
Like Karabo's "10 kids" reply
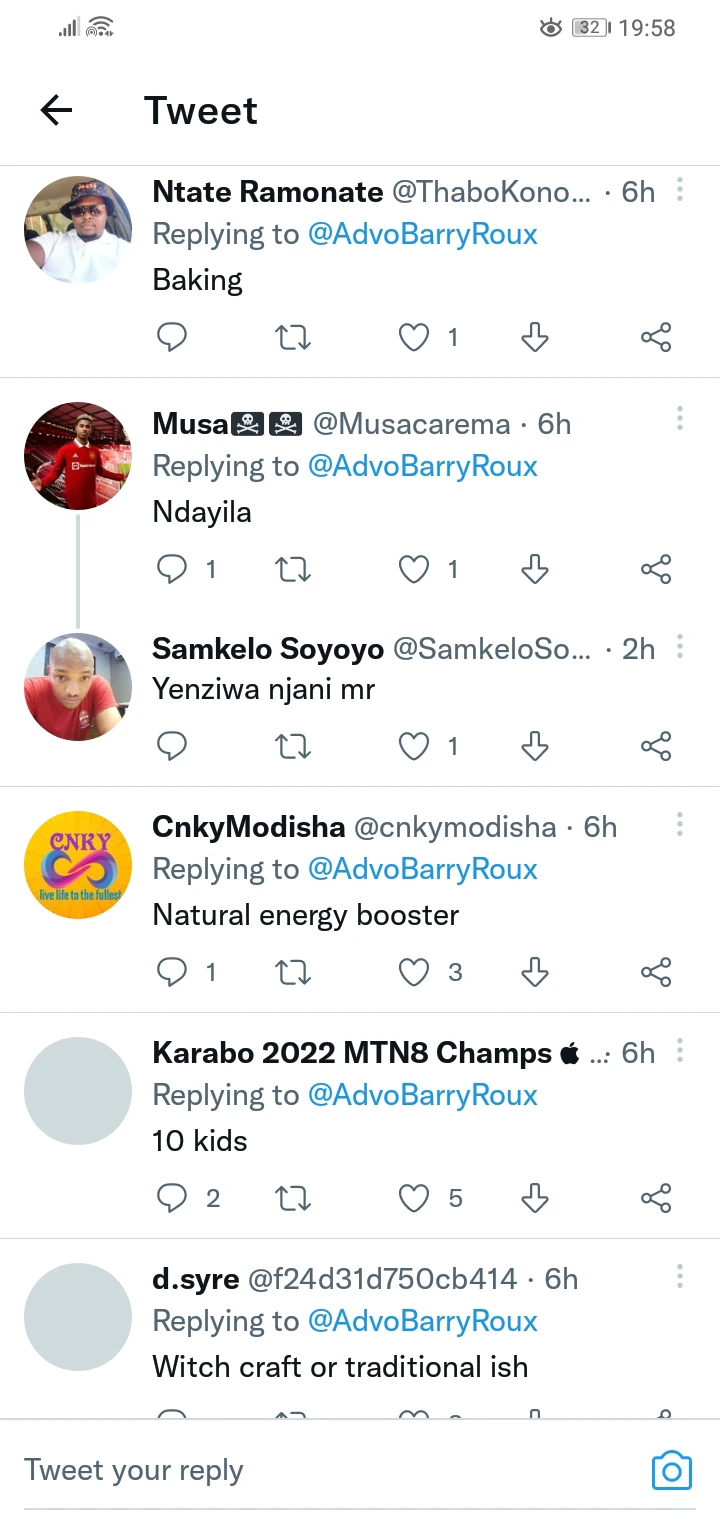[x=414, y=1198]
